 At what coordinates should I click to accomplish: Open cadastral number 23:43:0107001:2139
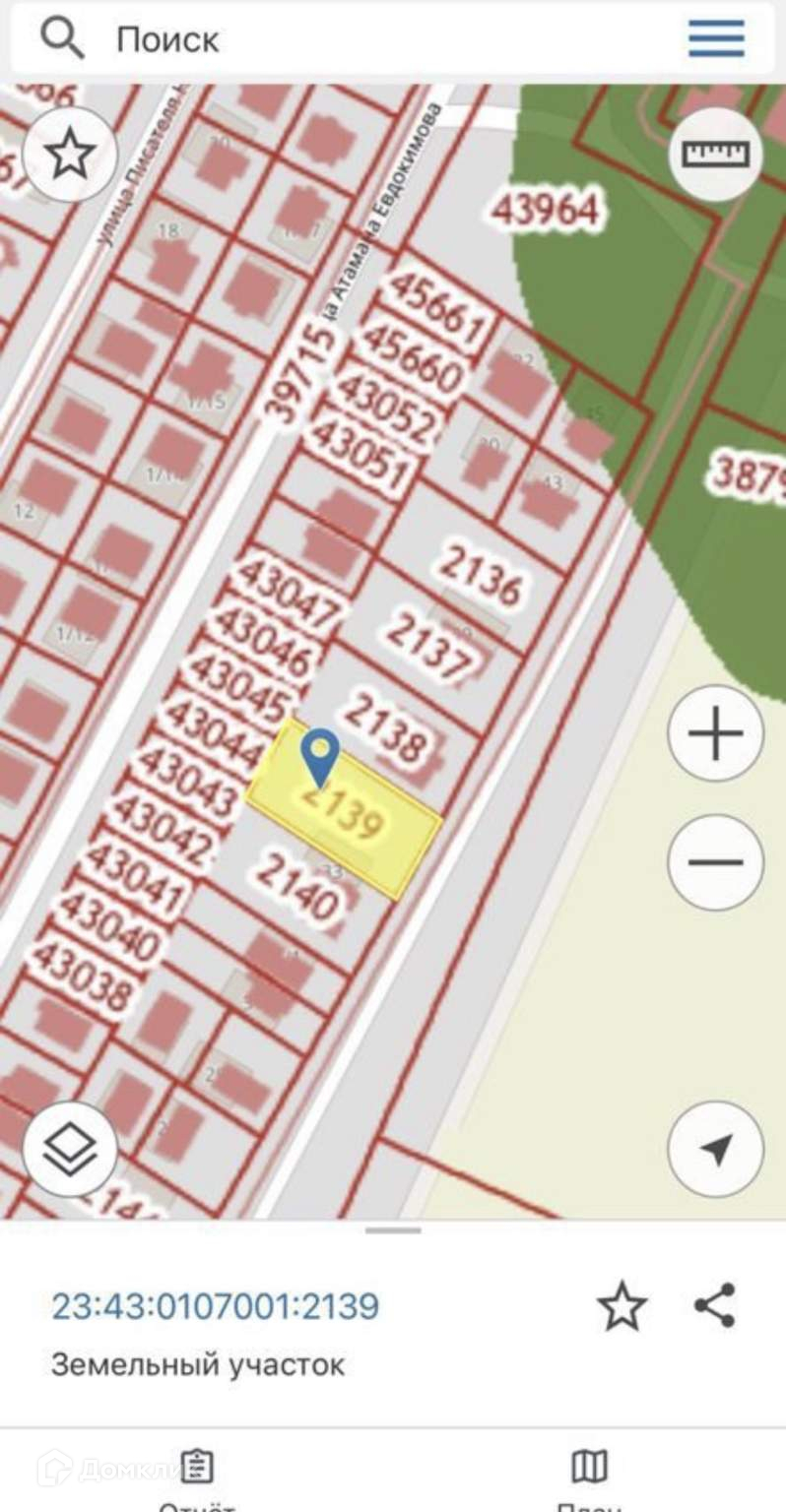coord(215,1306)
